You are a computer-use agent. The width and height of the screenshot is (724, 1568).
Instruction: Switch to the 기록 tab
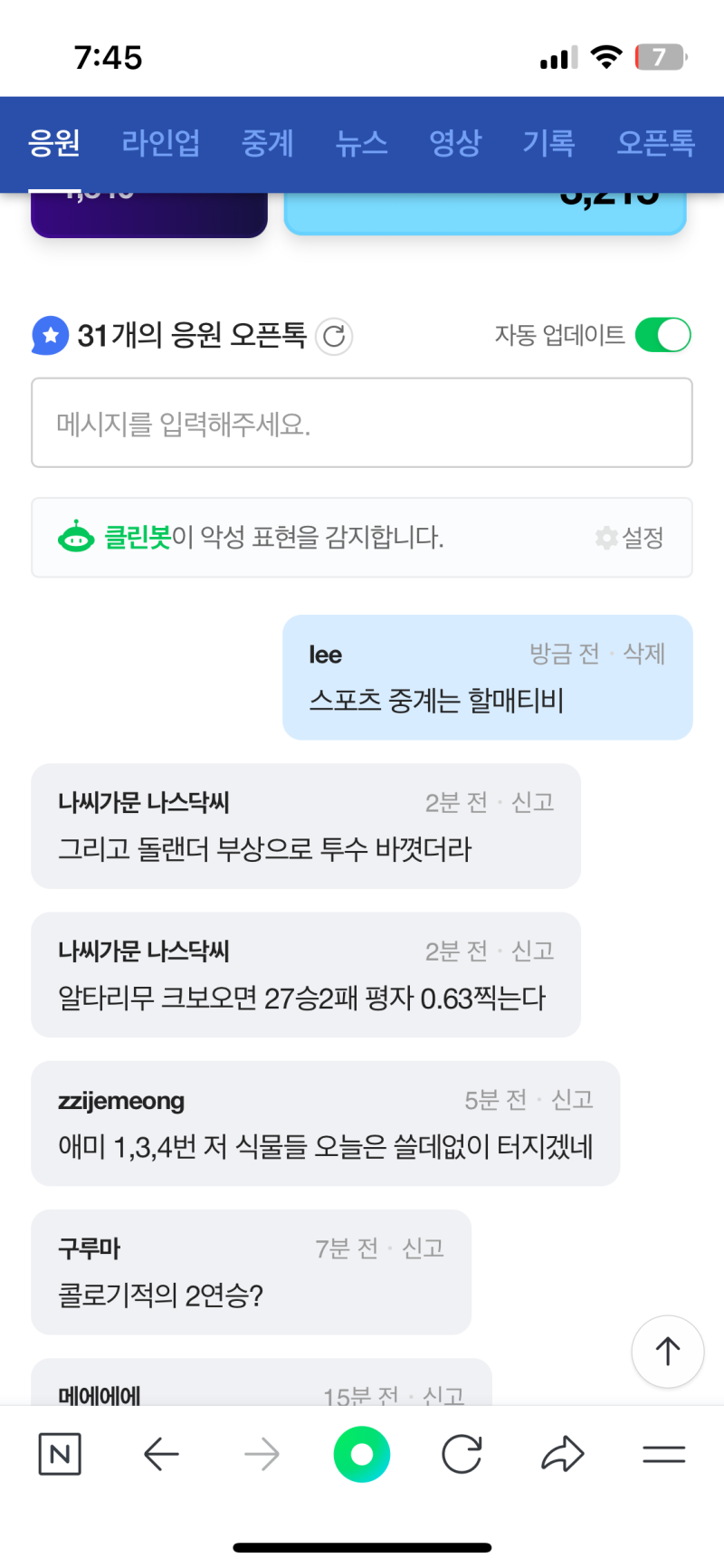point(548,143)
